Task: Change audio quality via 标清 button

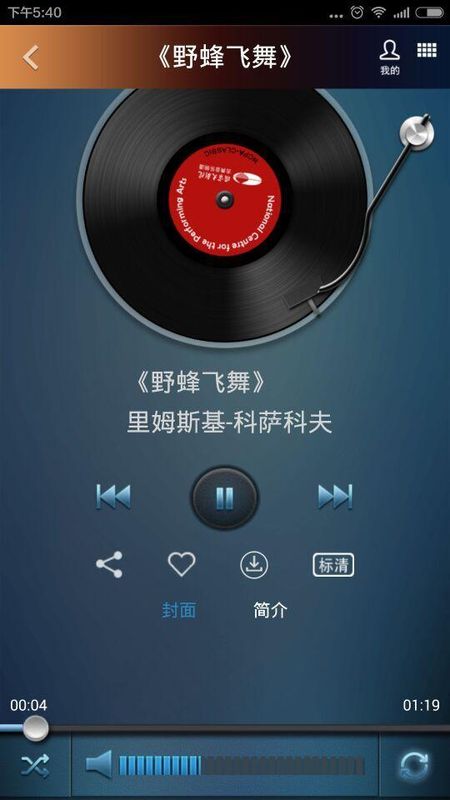Action: point(333,565)
